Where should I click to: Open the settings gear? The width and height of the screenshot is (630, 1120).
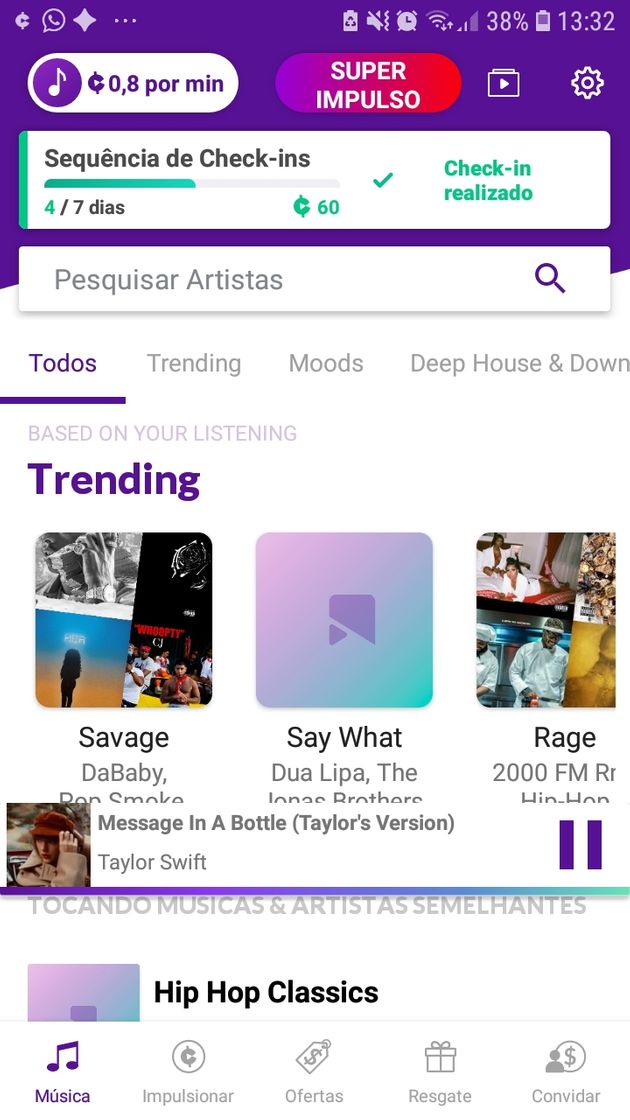(x=587, y=83)
